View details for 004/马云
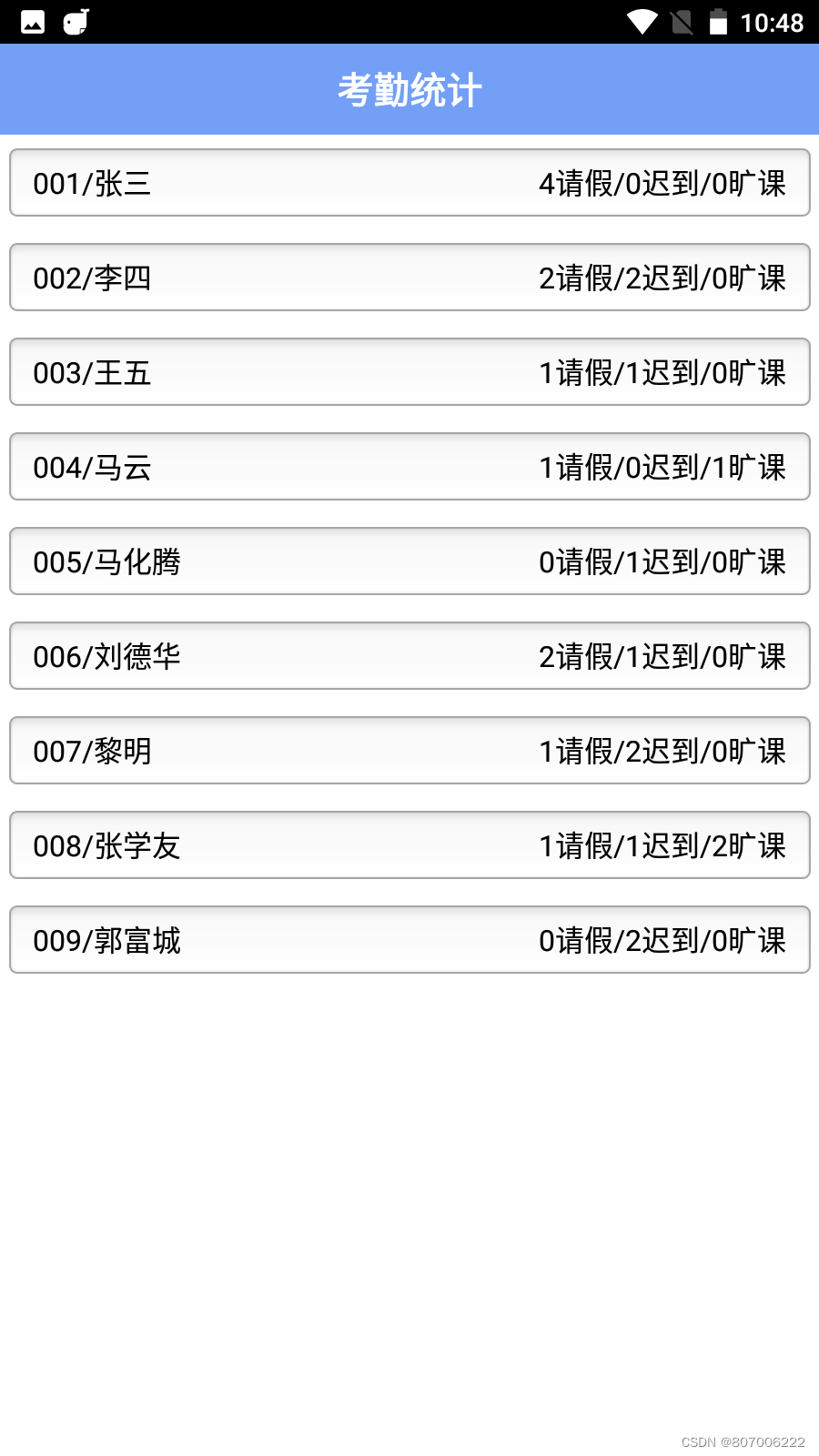This screenshot has width=819, height=1456. point(409,467)
